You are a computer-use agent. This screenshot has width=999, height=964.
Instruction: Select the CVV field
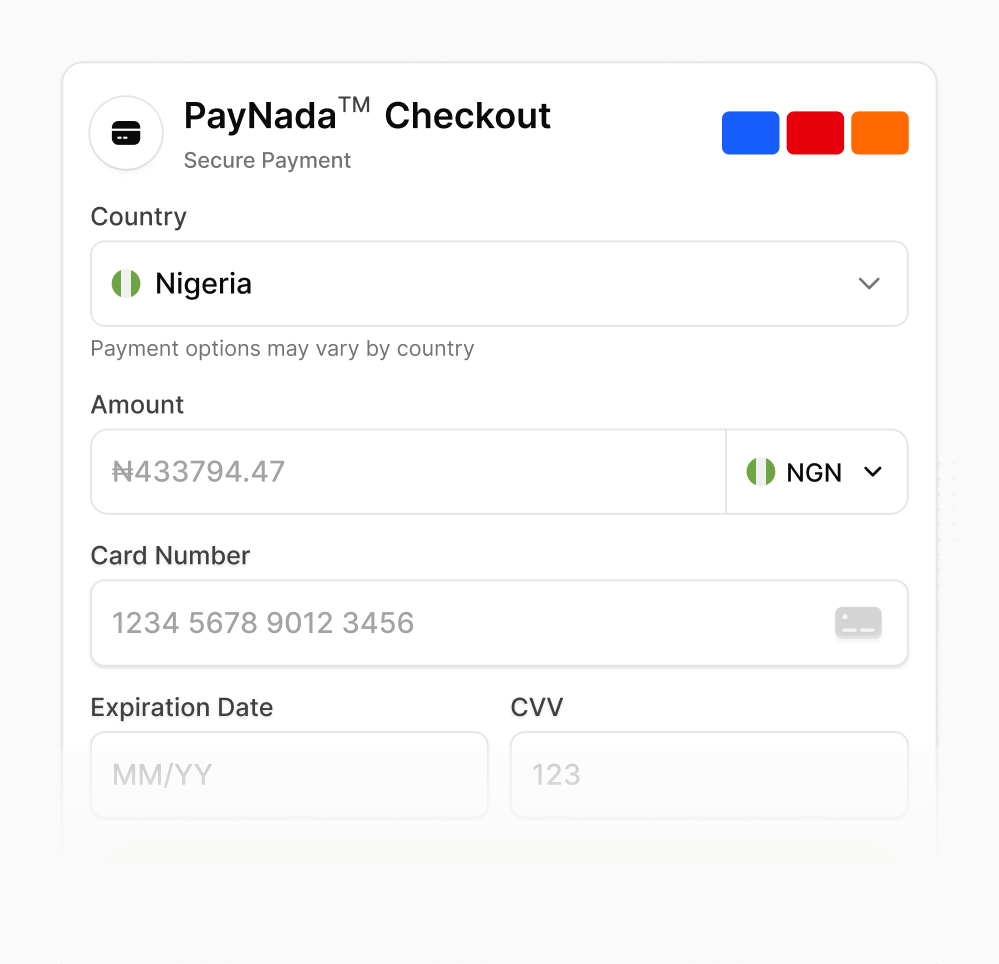pos(709,775)
